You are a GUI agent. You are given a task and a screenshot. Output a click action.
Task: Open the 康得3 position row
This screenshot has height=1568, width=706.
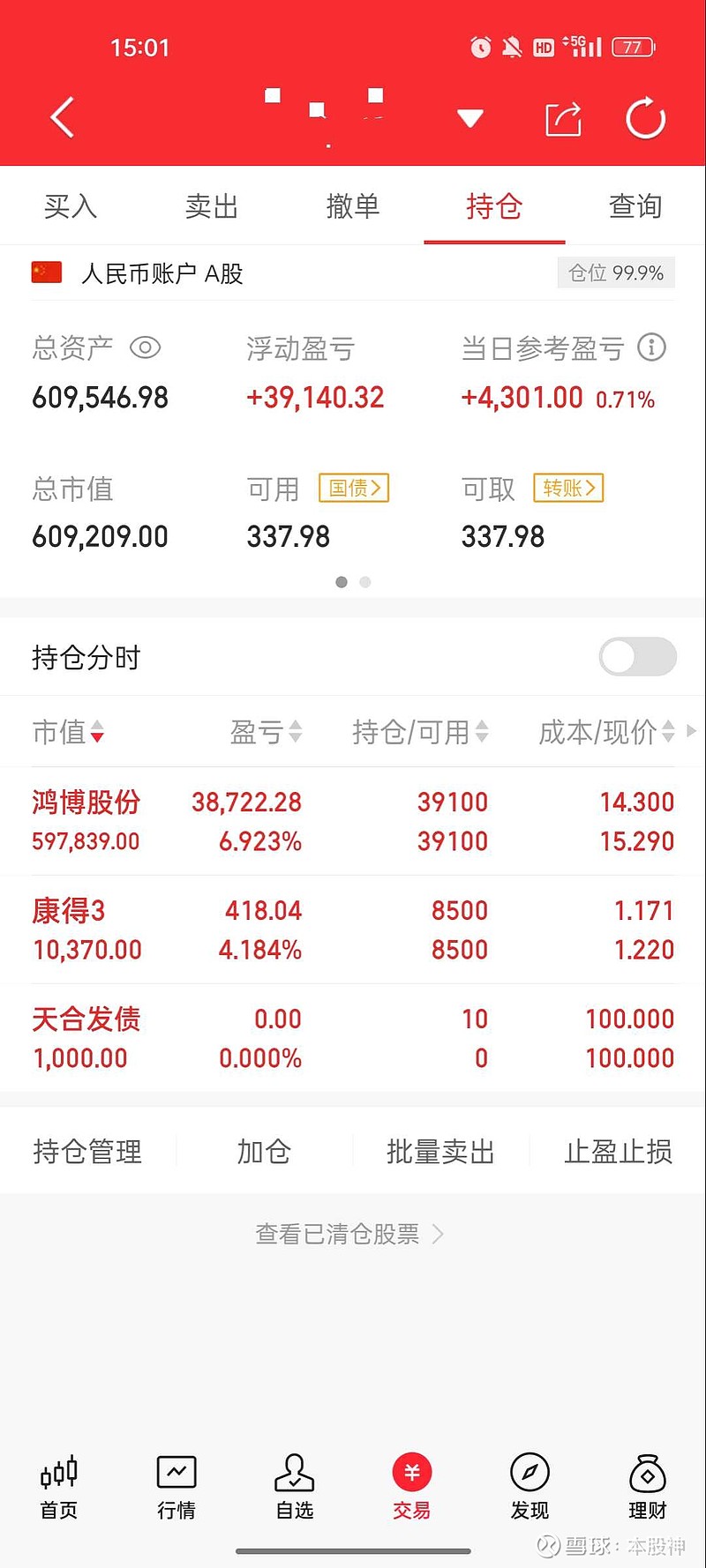tap(353, 930)
